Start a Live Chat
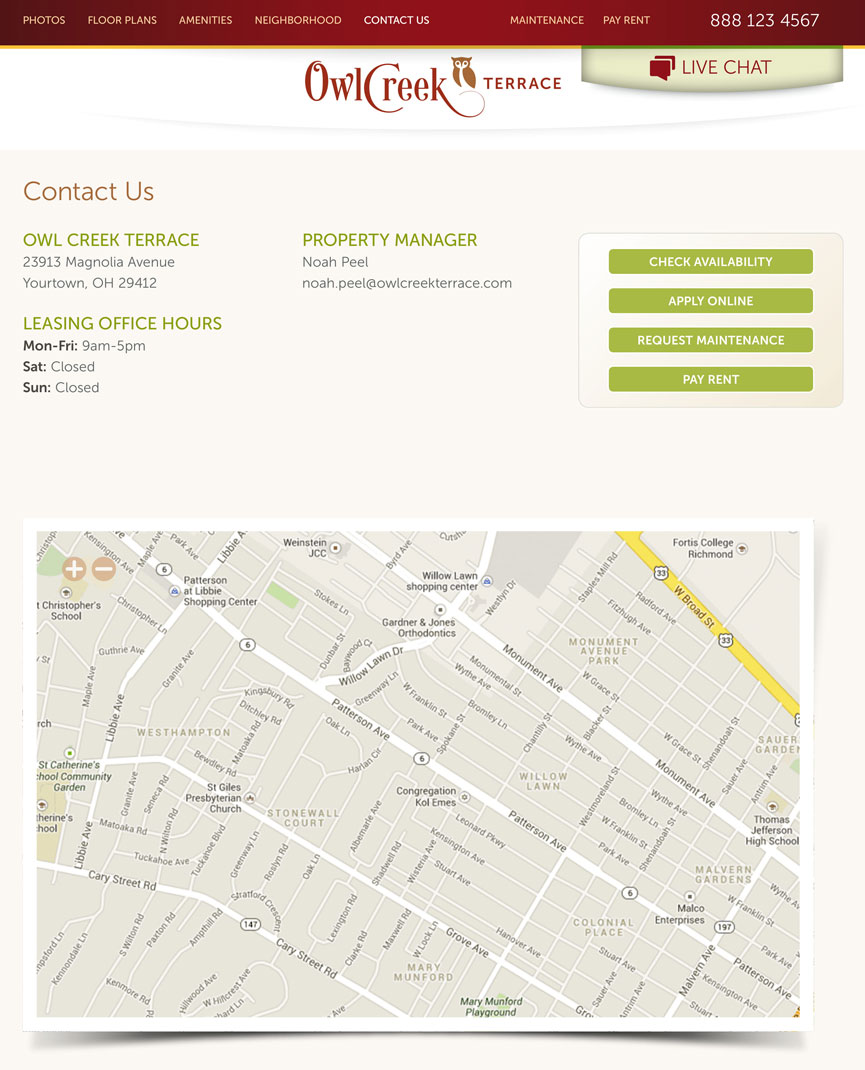 click(711, 68)
